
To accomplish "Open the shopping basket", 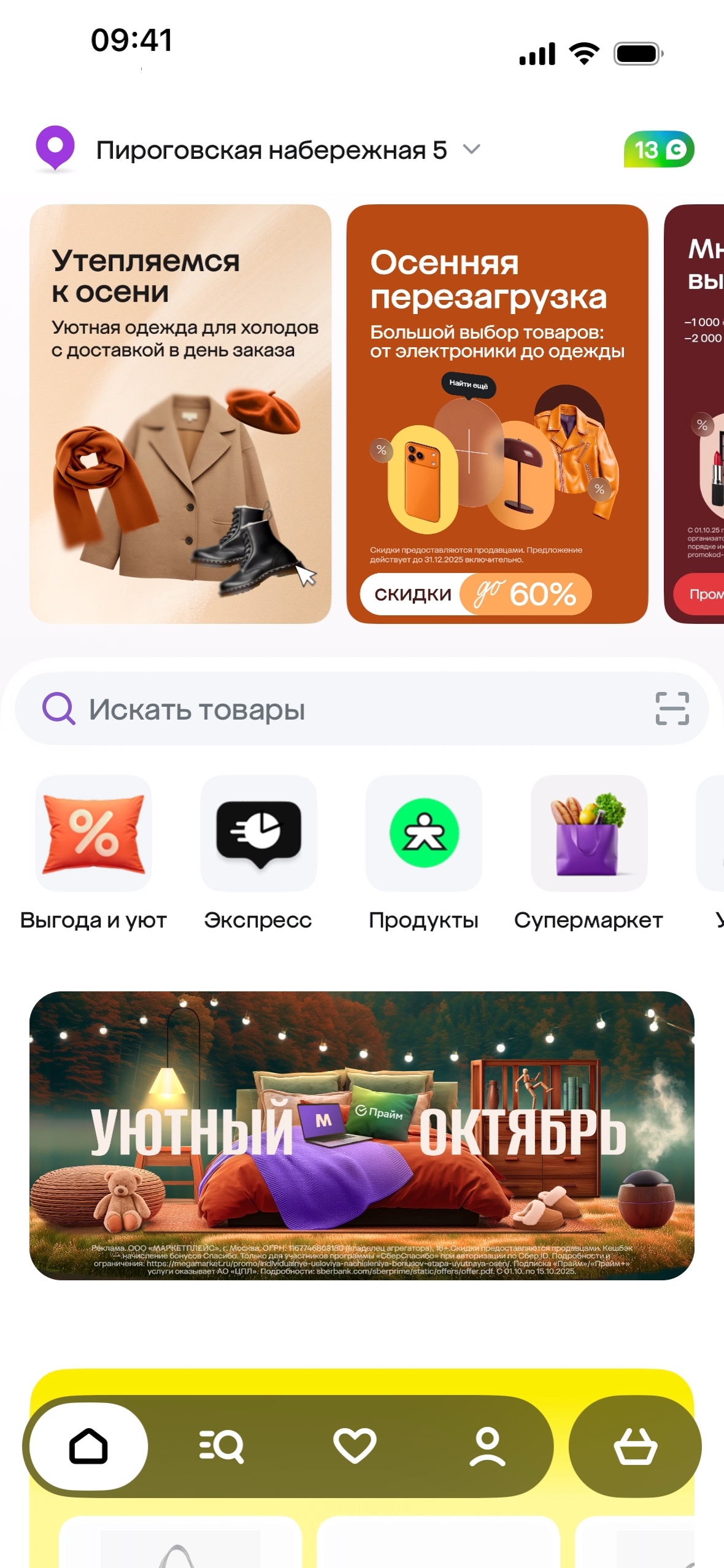I will (x=635, y=1446).
